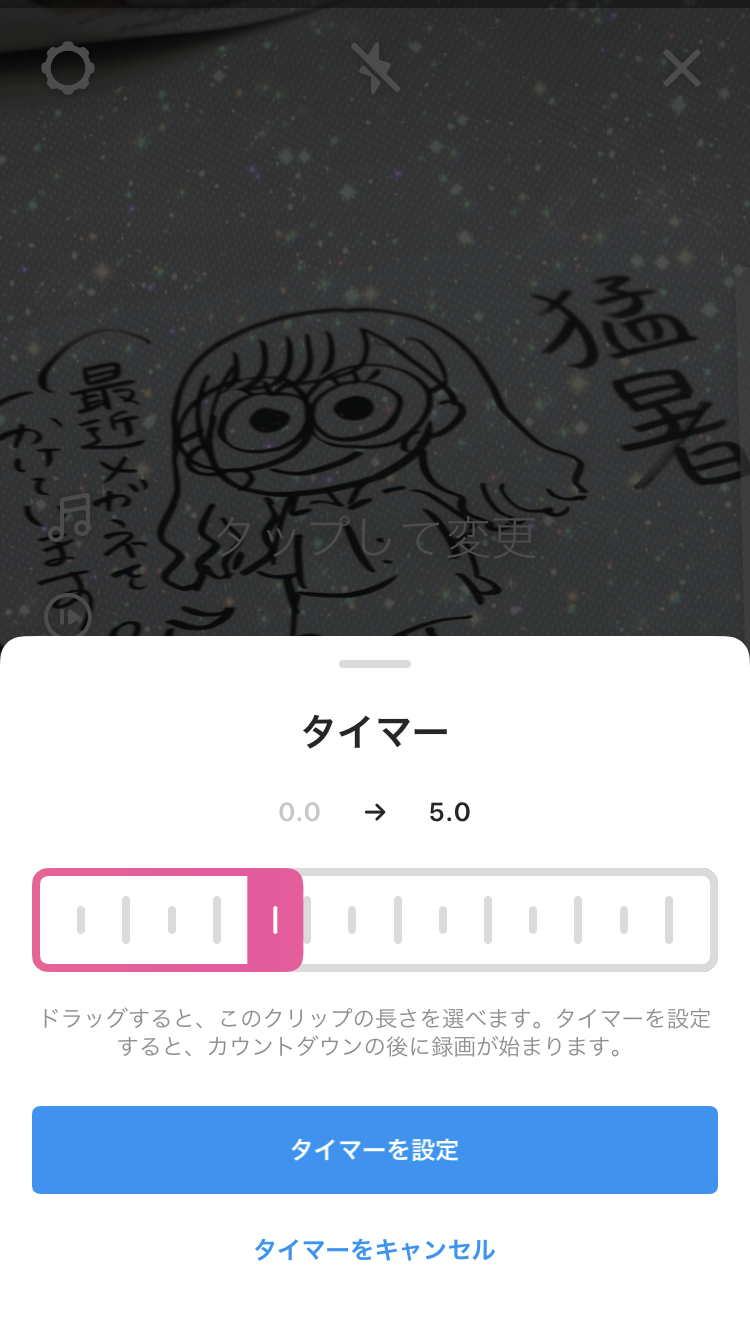This screenshot has height=1334, width=750.
Task: Tap the sheet's drag handle bar
Action: pyautogui.click(x=375, y=664)
